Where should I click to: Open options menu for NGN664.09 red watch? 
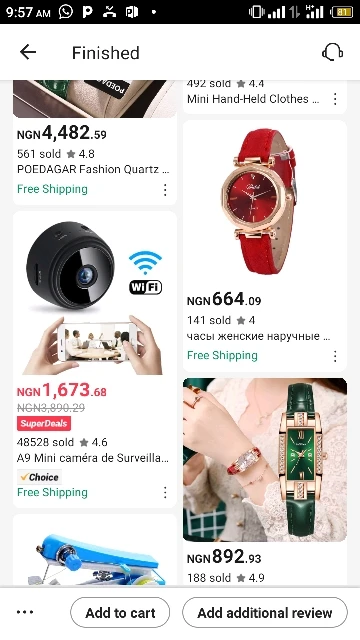(335, 356)
